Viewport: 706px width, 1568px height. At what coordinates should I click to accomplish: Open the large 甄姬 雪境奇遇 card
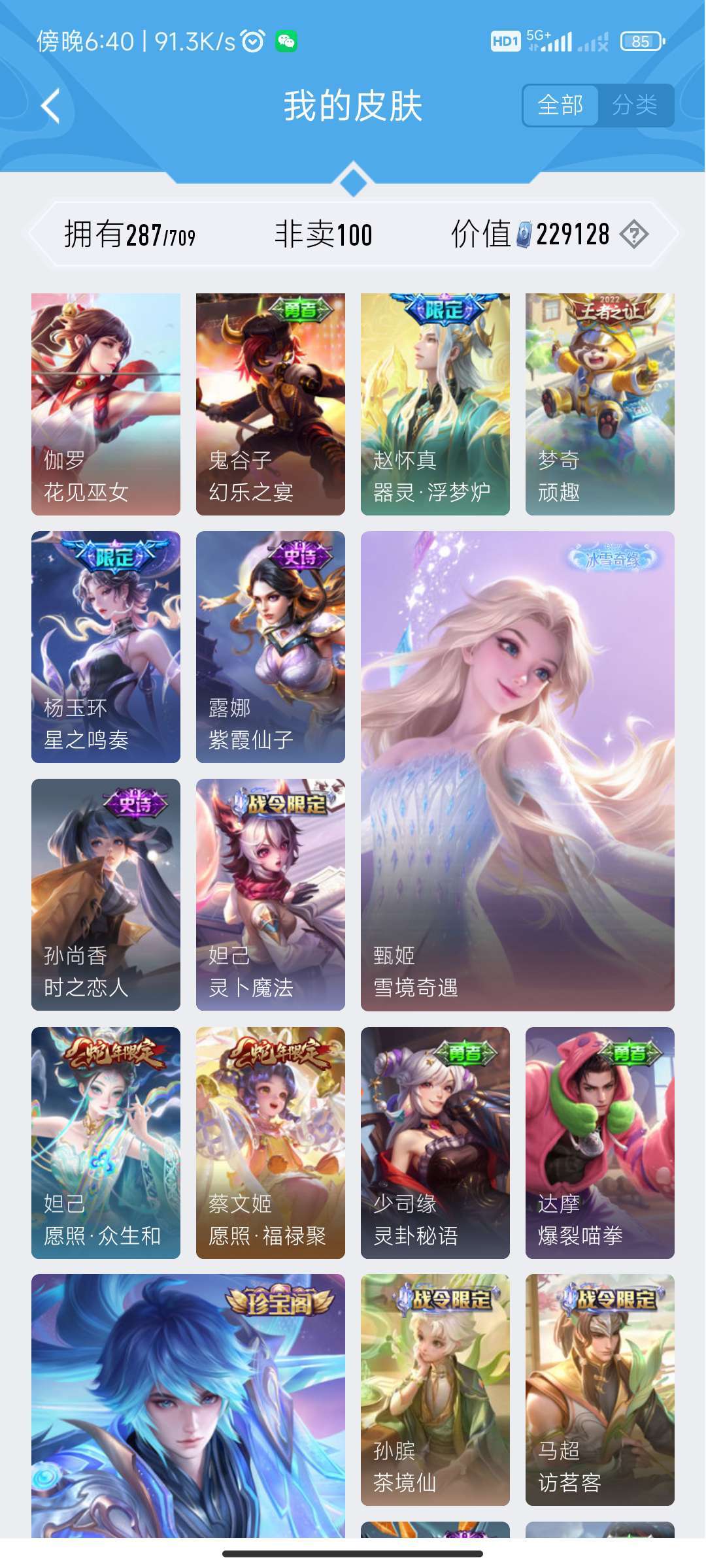(x=518, y=771)
